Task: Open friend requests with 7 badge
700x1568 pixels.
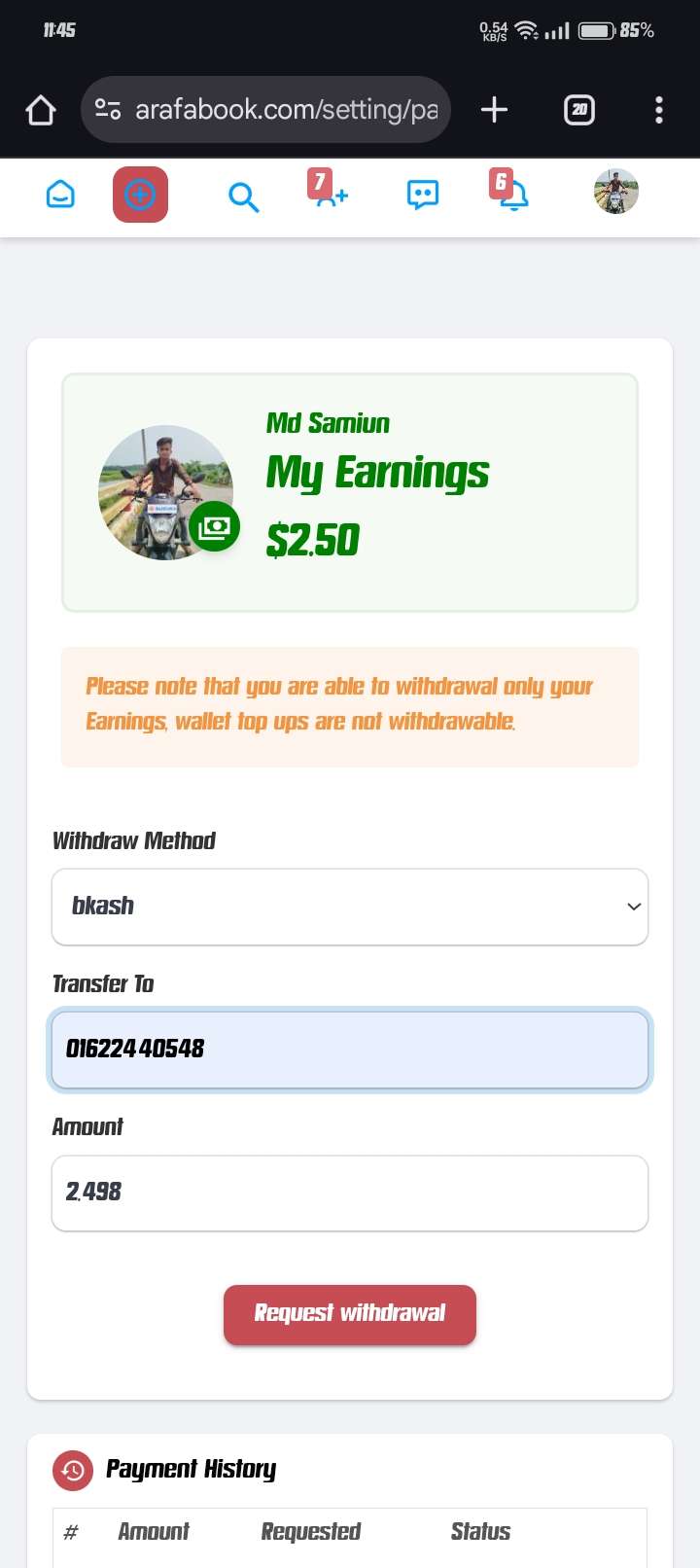Action: (329, 191)
